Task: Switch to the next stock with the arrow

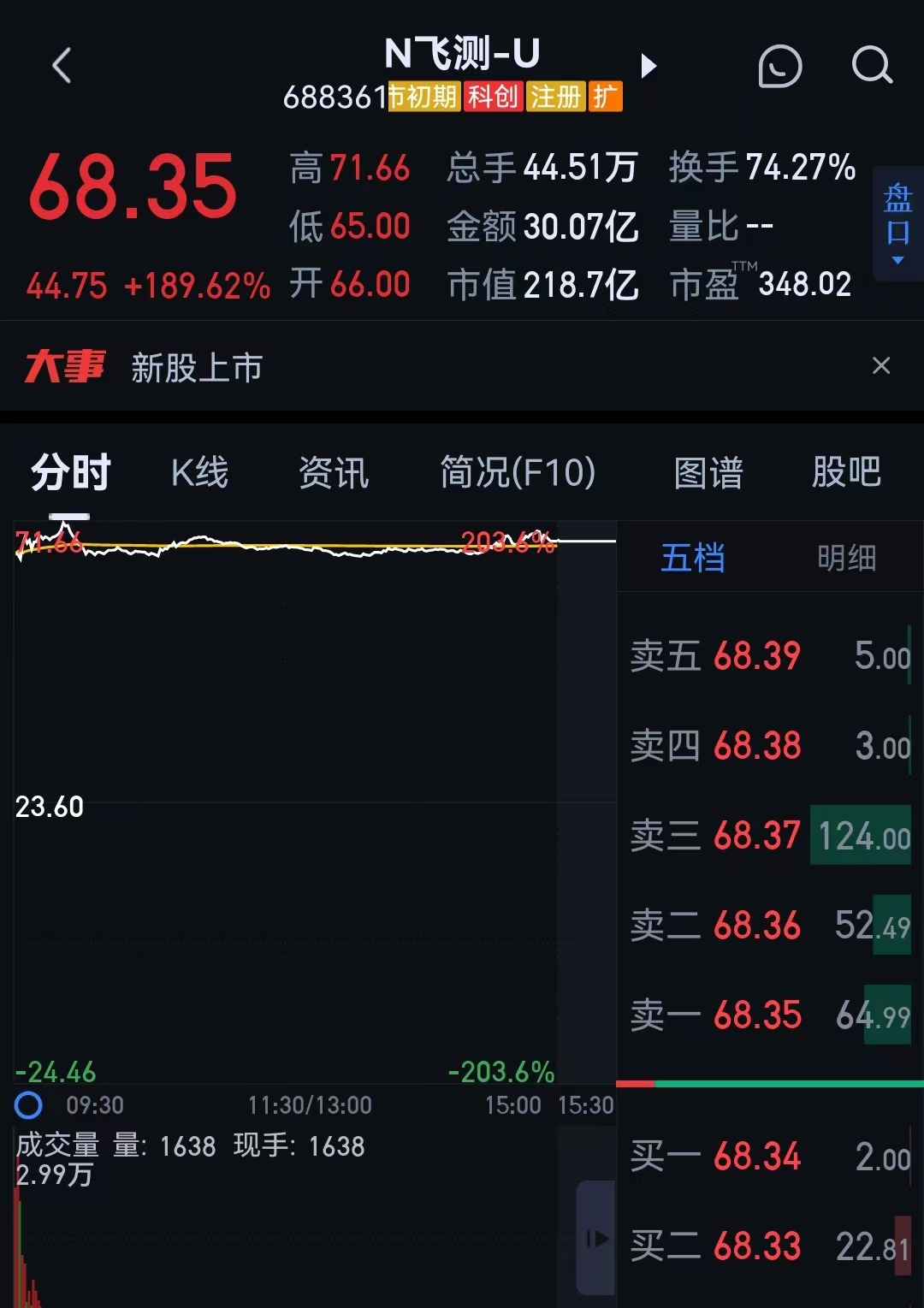Action: (649, 66)
